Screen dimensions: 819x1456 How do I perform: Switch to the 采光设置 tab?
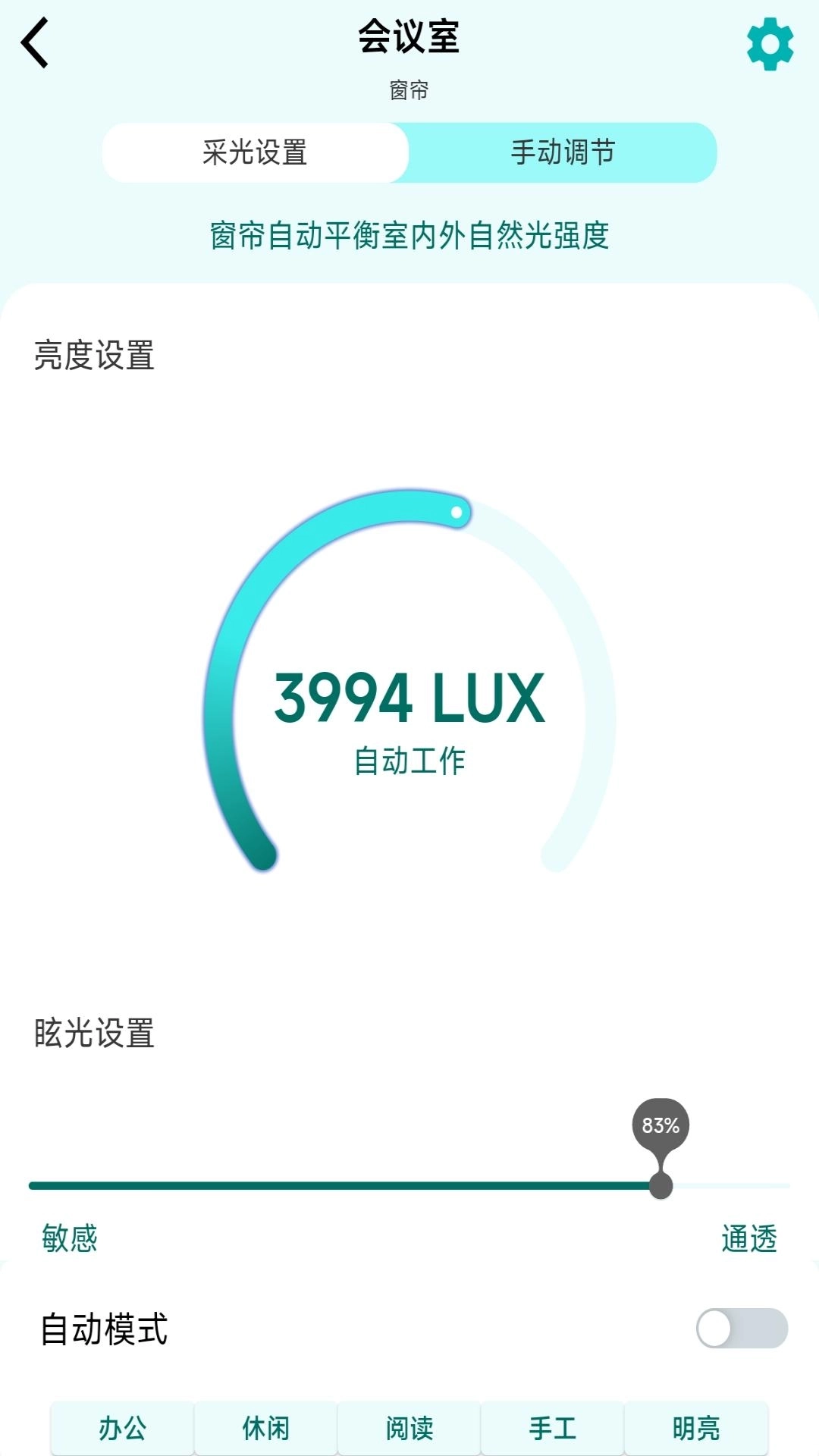(x=256, y=152)
